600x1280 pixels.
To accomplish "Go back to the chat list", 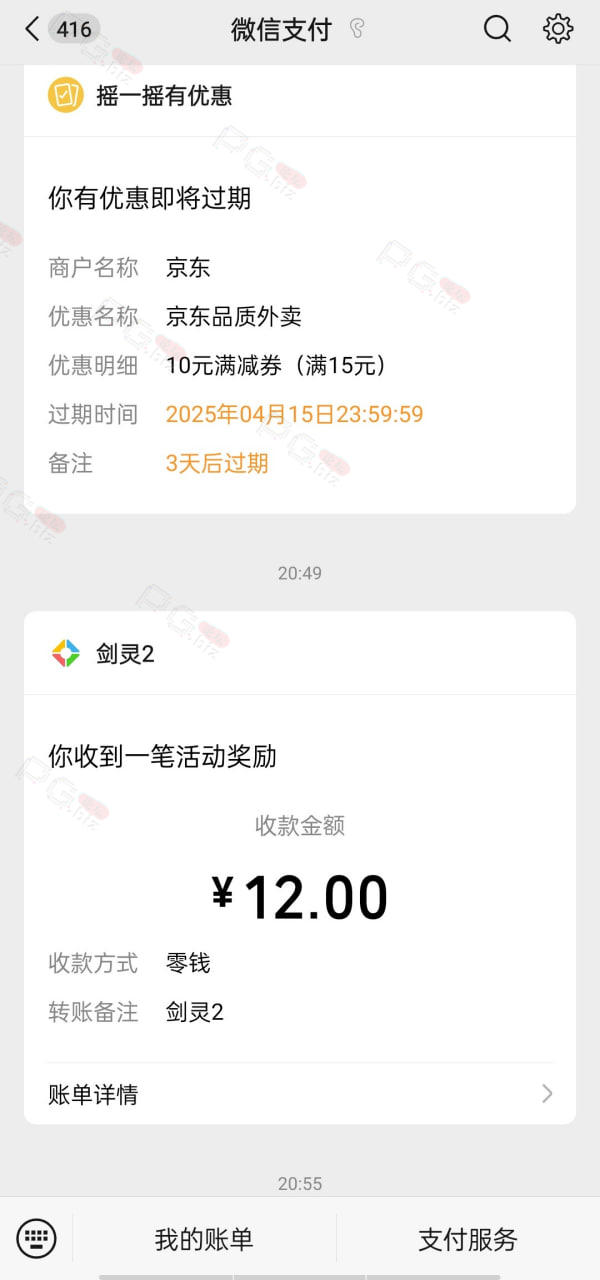I will coord(32,29).
